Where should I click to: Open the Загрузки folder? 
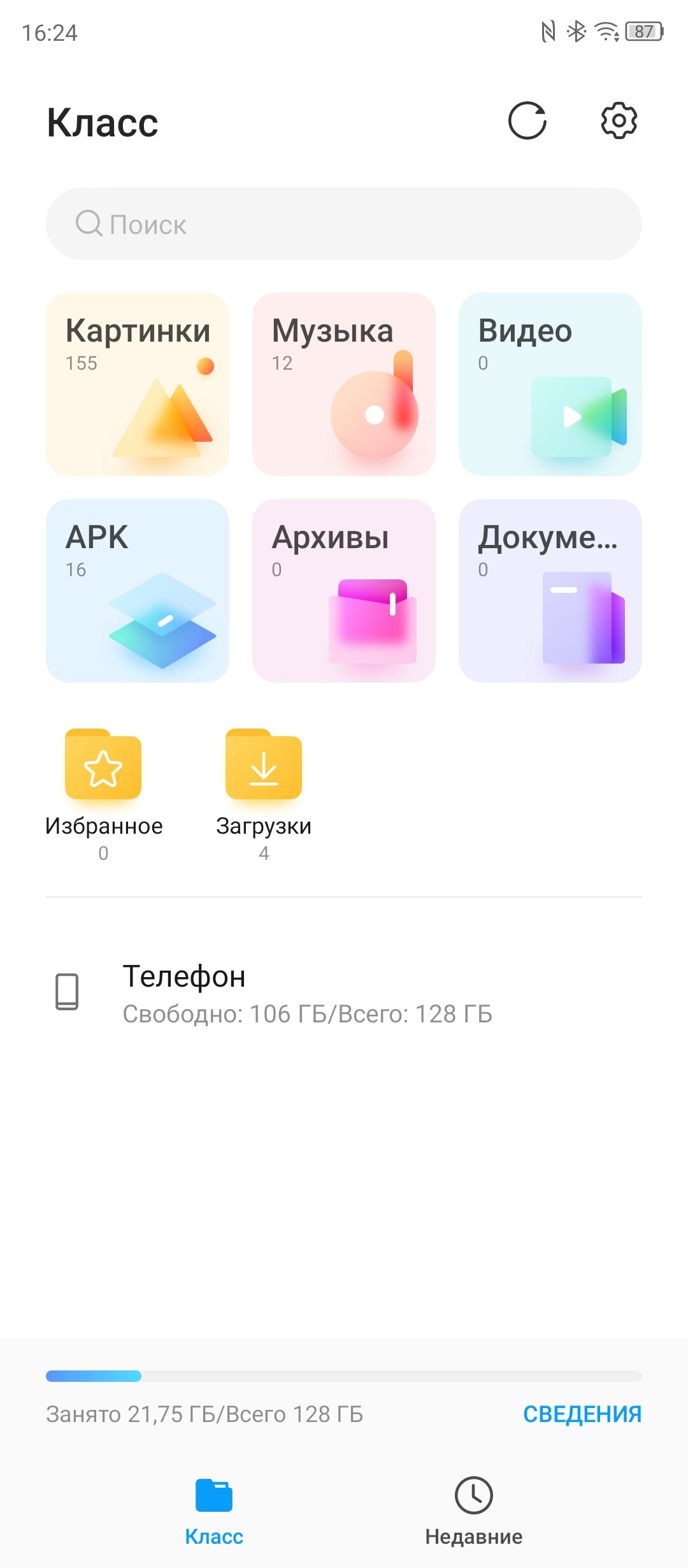(x=264, y=795)
